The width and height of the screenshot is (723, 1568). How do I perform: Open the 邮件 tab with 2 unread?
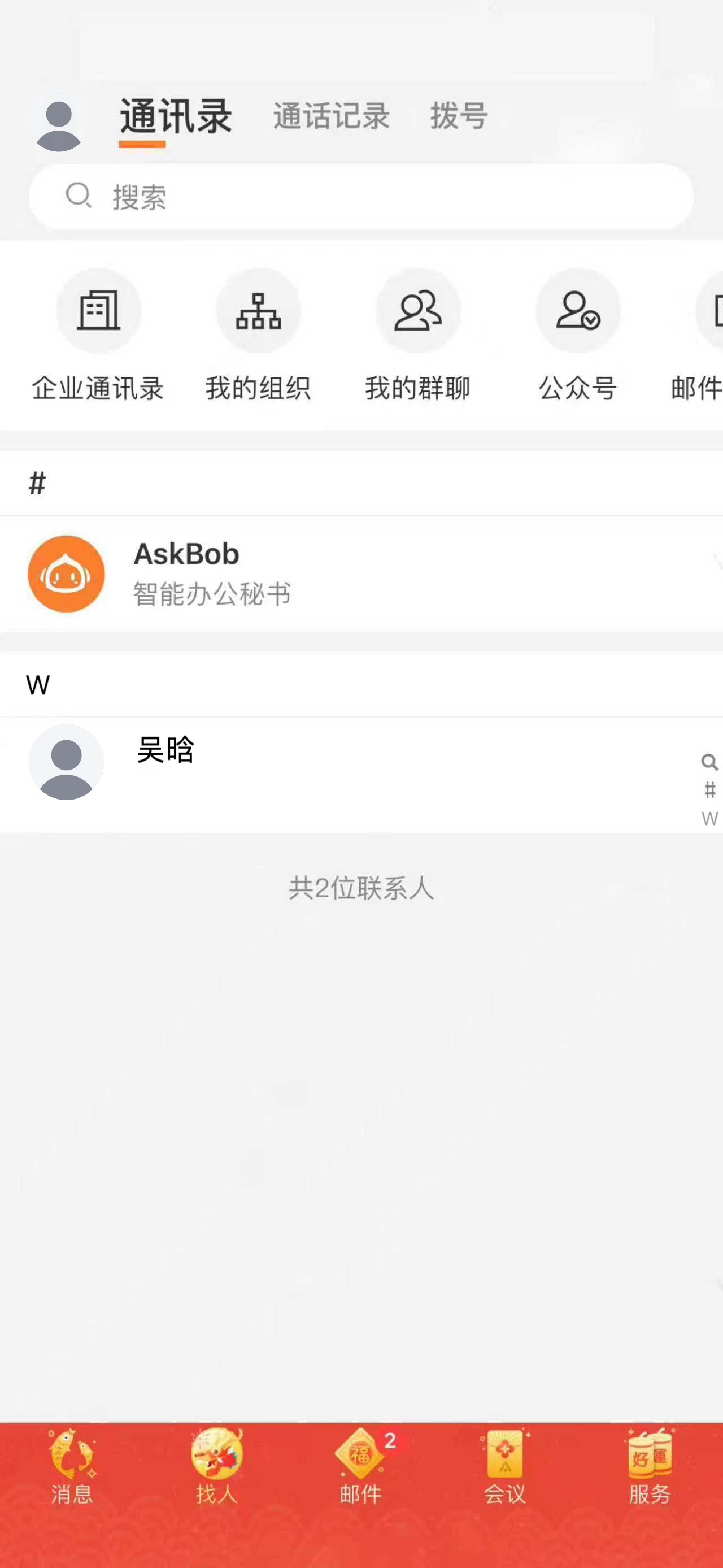pyautogui.click(x=361, y=1466)
